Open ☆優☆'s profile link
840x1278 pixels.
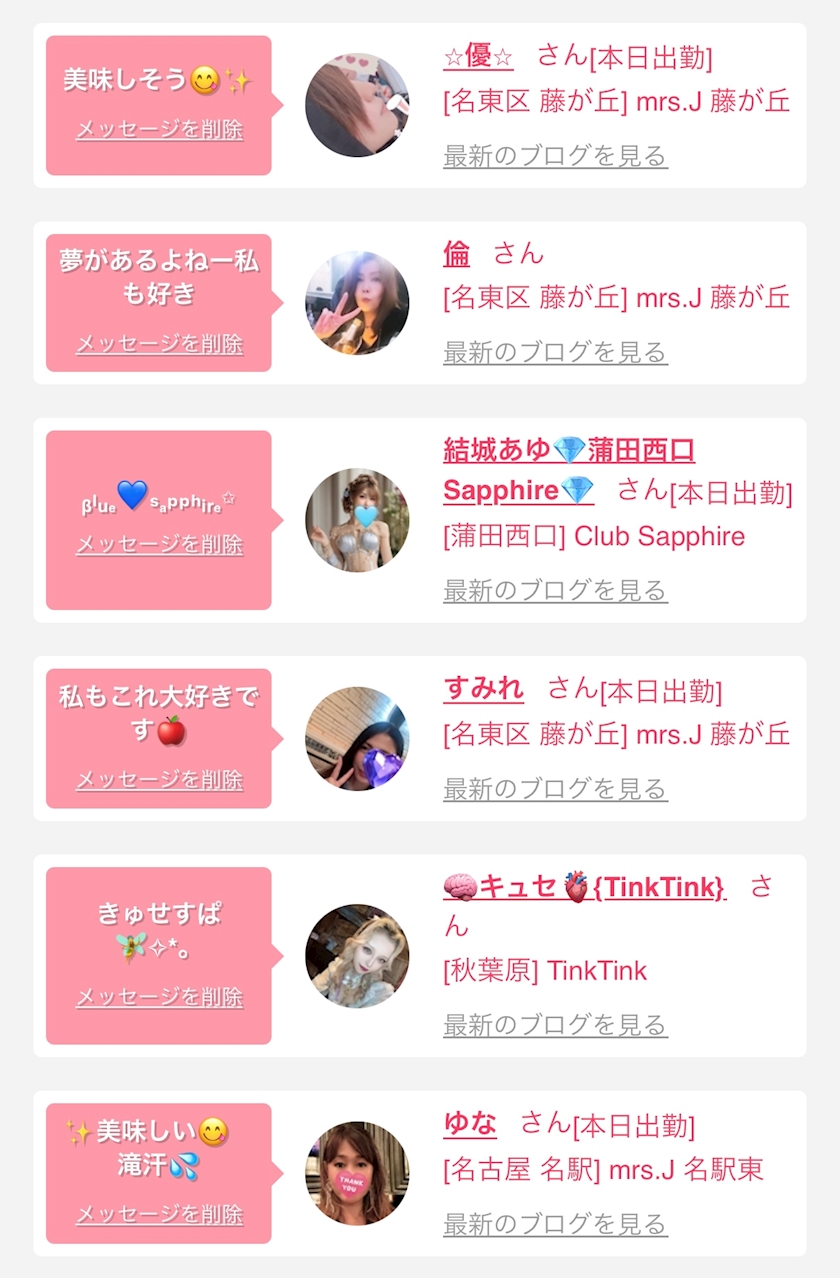(x=478, y=56)
